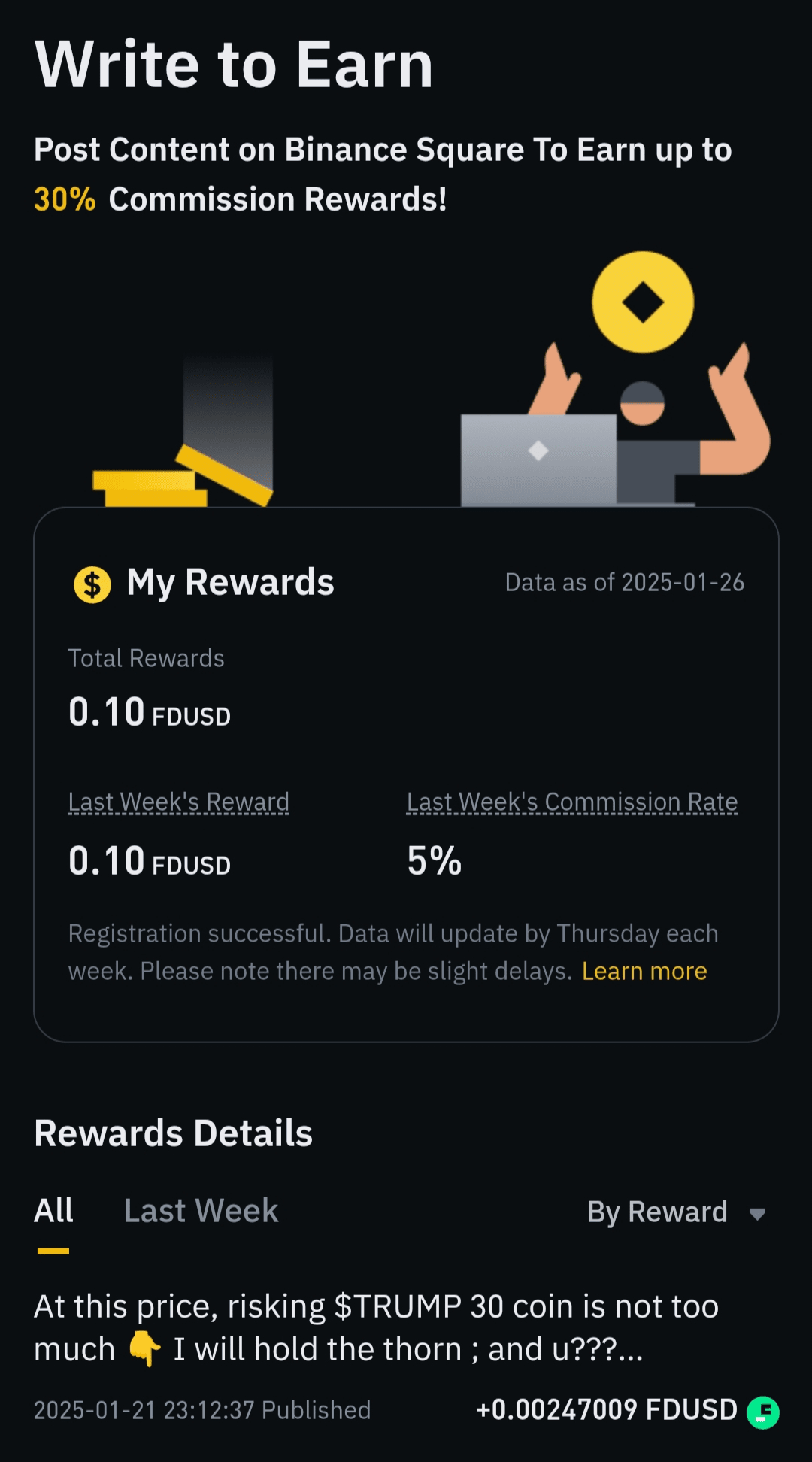812x1462 pixels.
Task: Select the All rewards tab
Action: [53, 1211]
